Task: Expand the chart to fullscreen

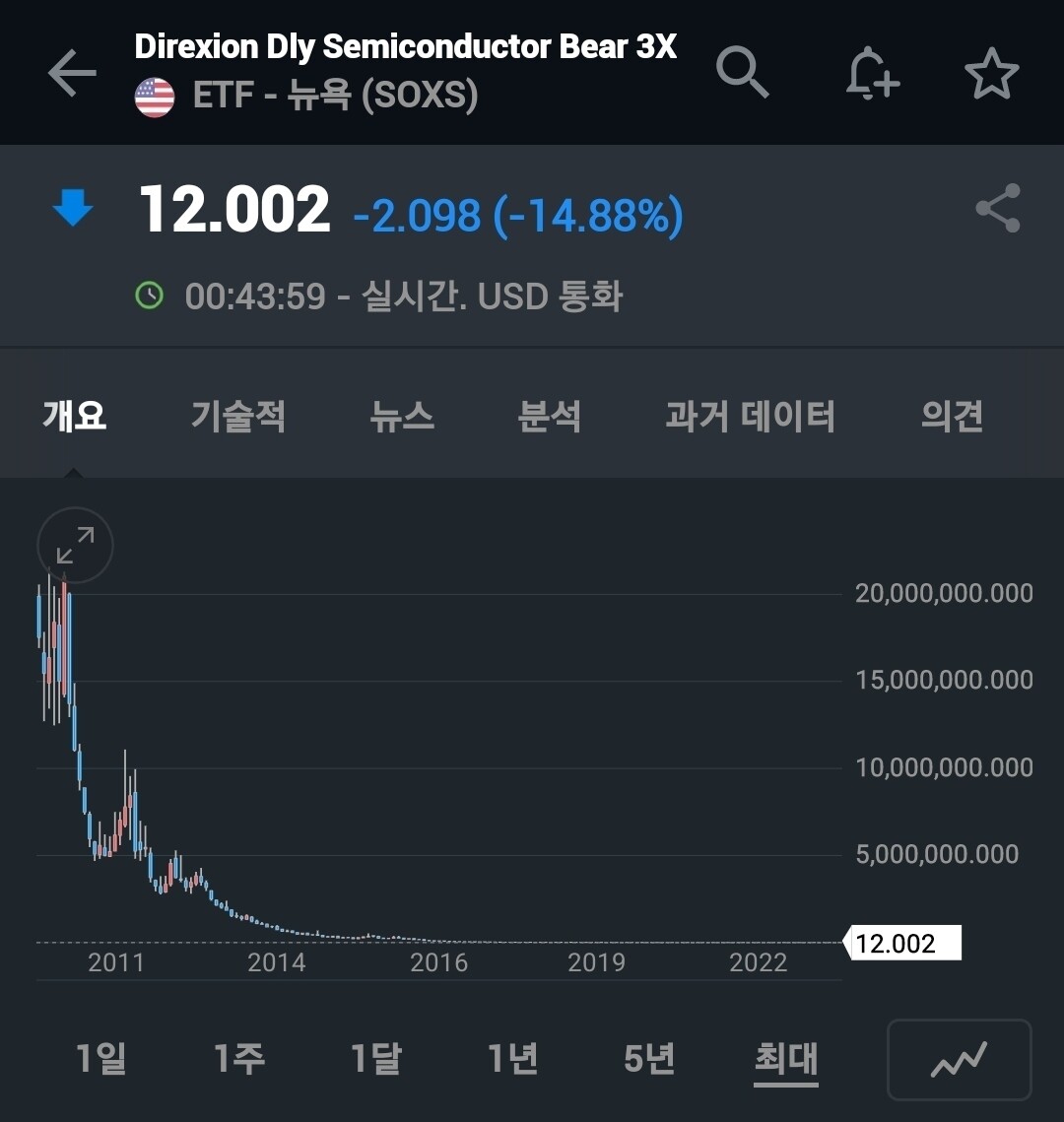Action: 74,545
